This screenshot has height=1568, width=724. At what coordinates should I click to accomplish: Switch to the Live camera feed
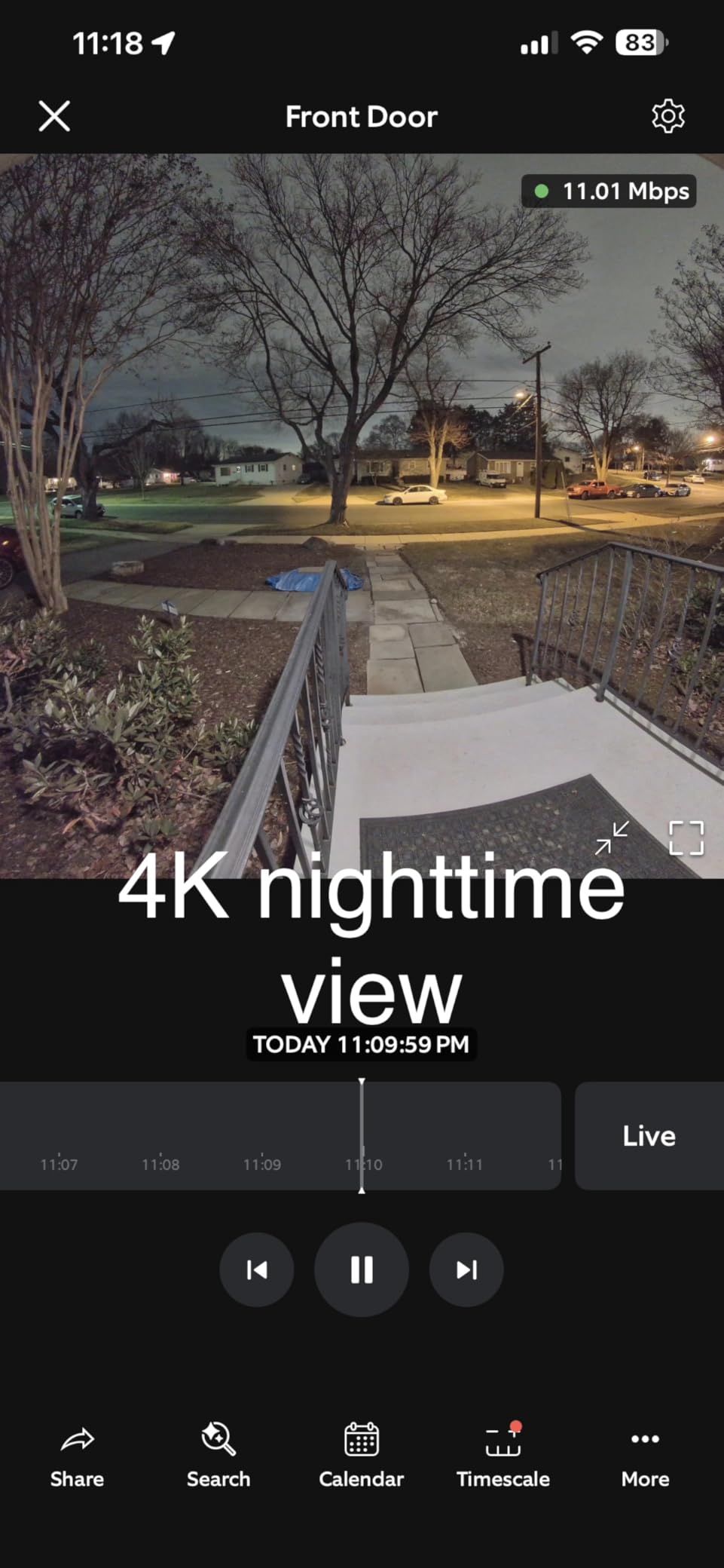[x=649, y=1136]
